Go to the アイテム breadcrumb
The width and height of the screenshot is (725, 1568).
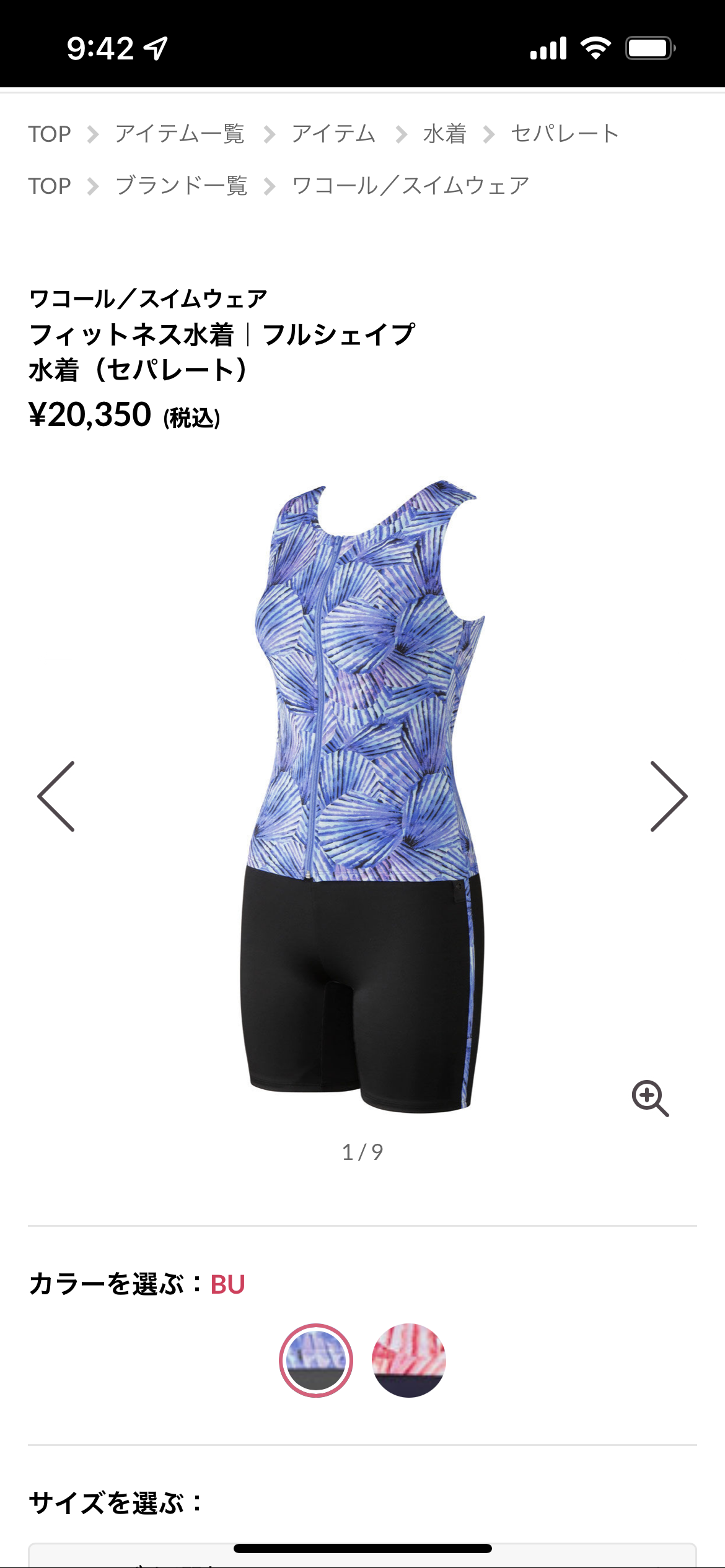(x=334, y=134)
